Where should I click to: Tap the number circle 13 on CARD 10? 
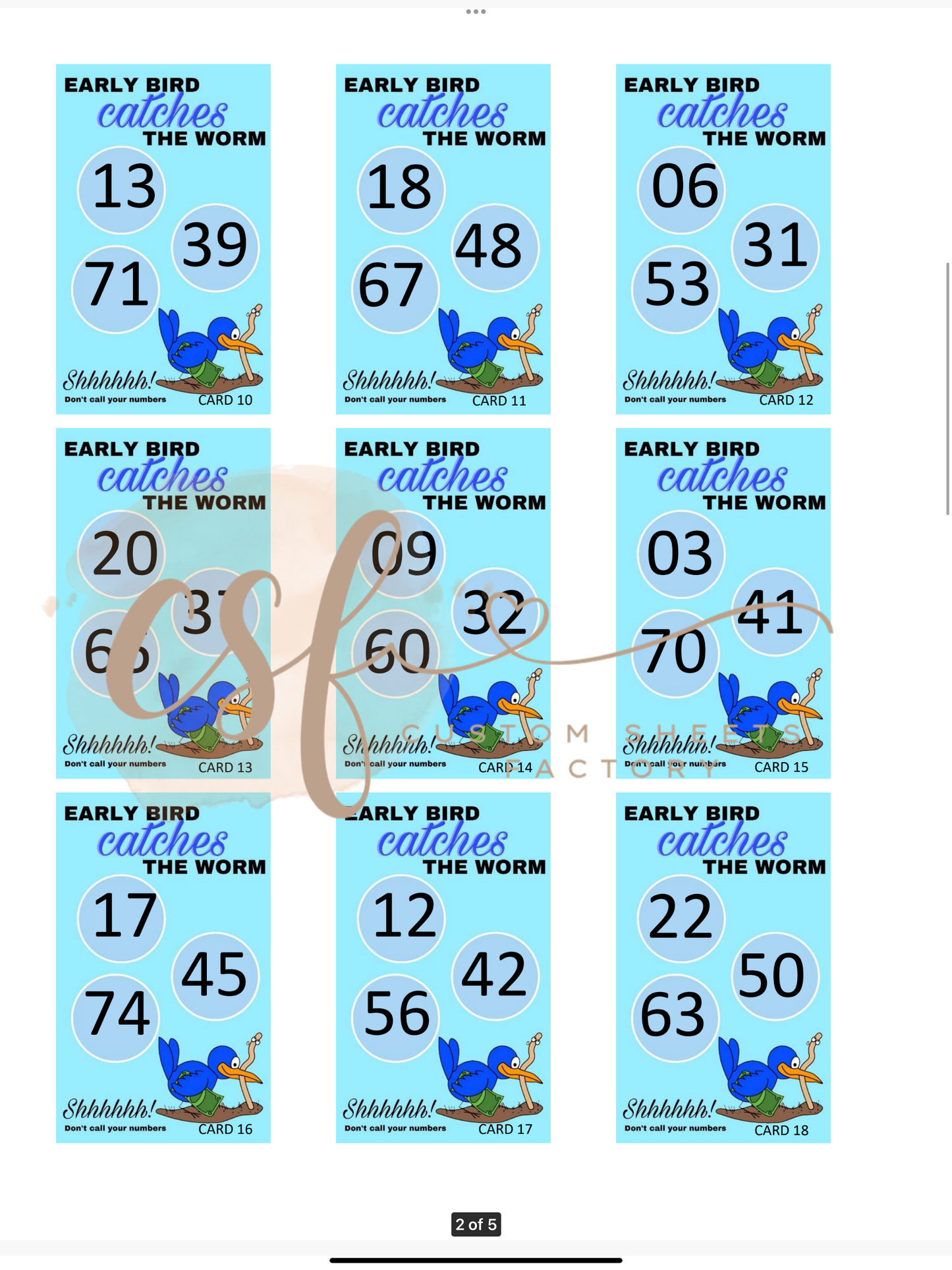click(121, 190)
